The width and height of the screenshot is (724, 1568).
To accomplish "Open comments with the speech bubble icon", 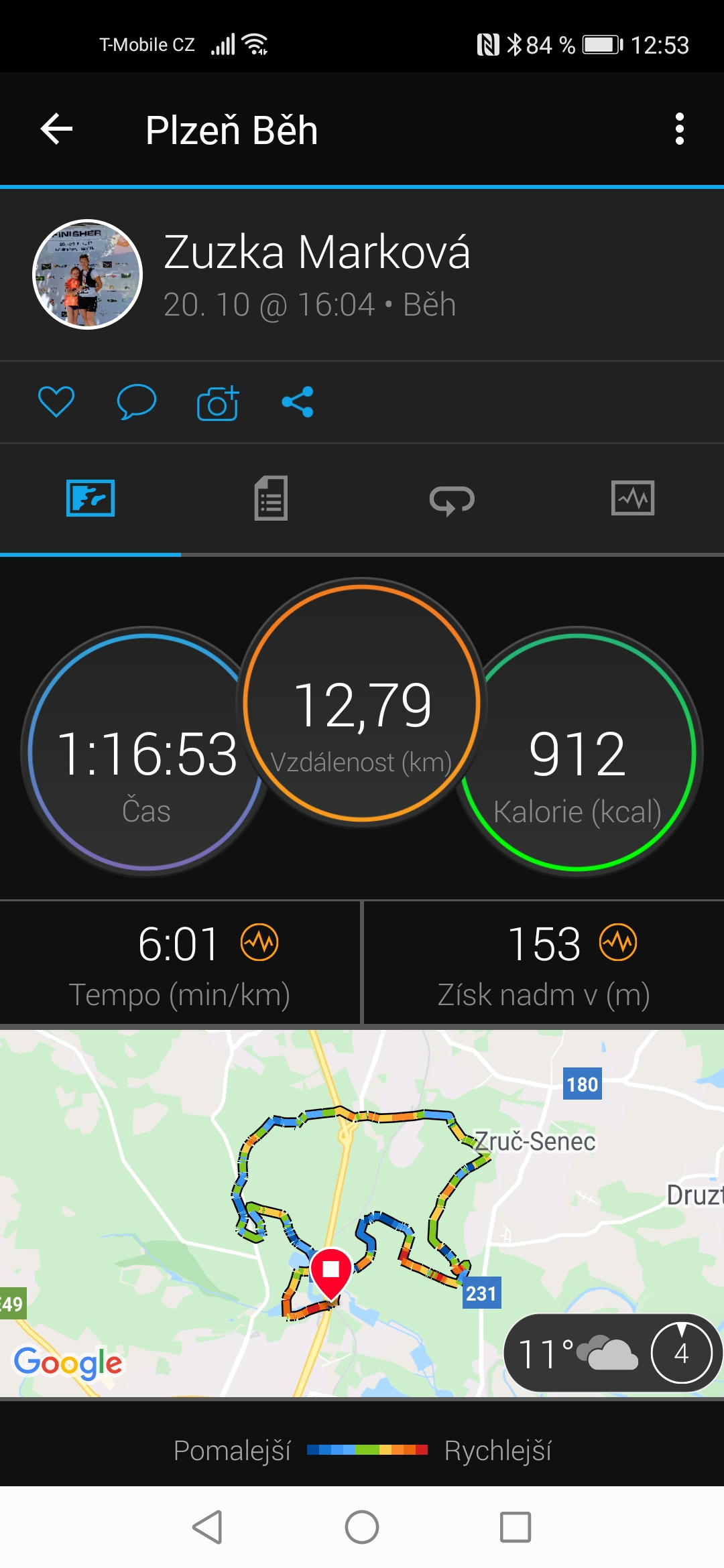I will [x=137, y=402].
